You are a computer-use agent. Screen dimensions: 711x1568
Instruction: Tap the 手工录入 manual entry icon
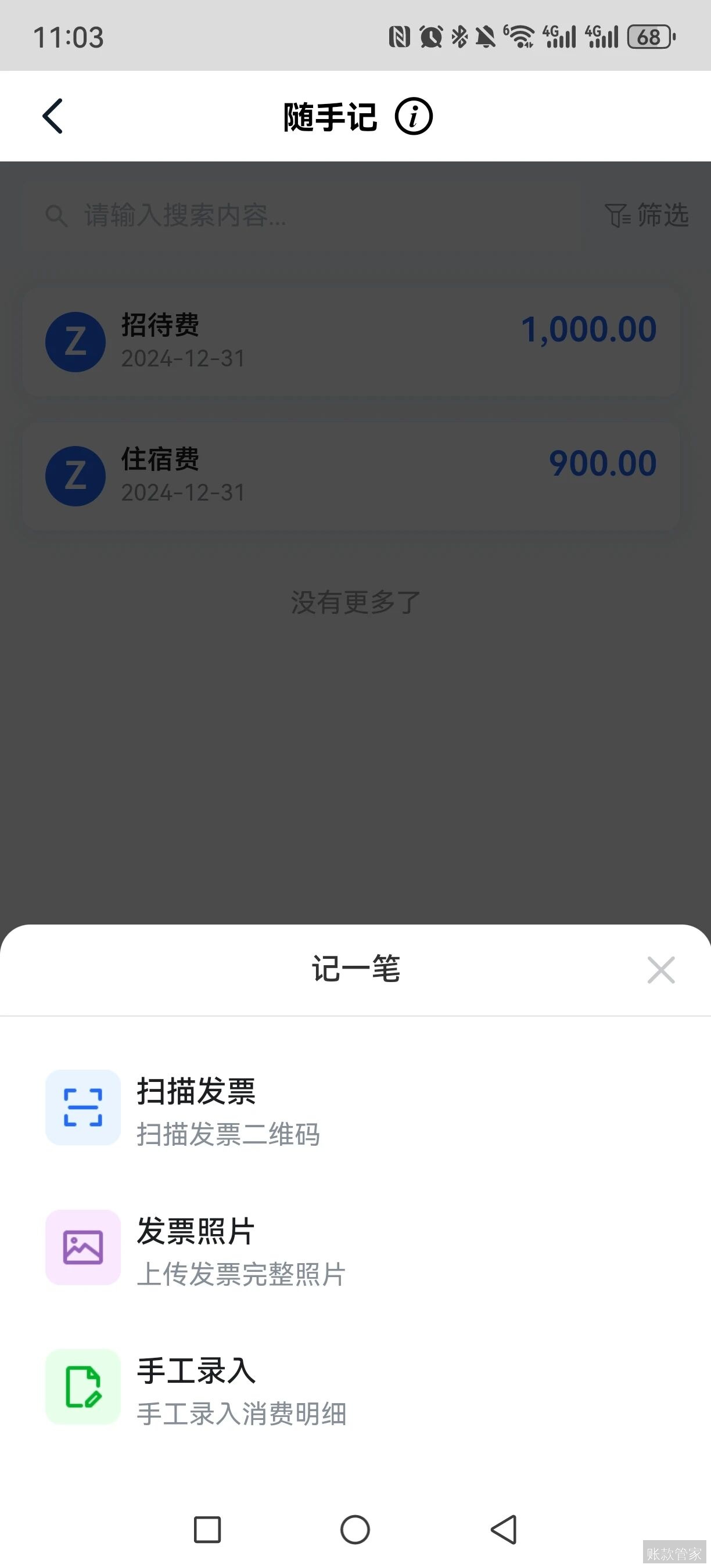[x=83, y=1389]
